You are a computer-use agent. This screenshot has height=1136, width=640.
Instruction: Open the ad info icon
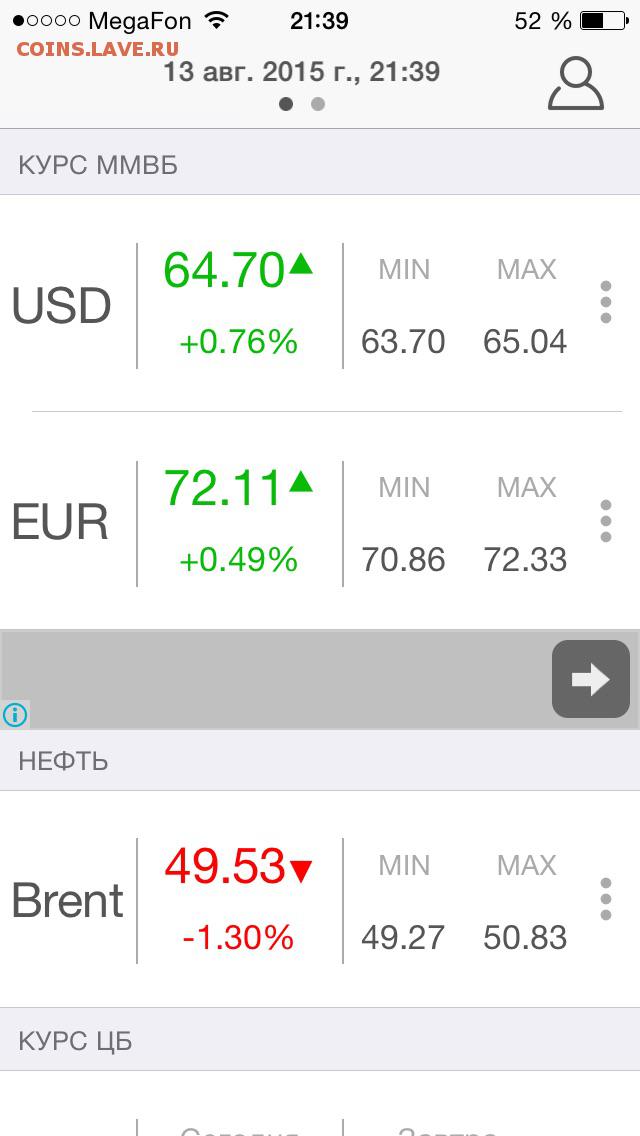[14, 714]
